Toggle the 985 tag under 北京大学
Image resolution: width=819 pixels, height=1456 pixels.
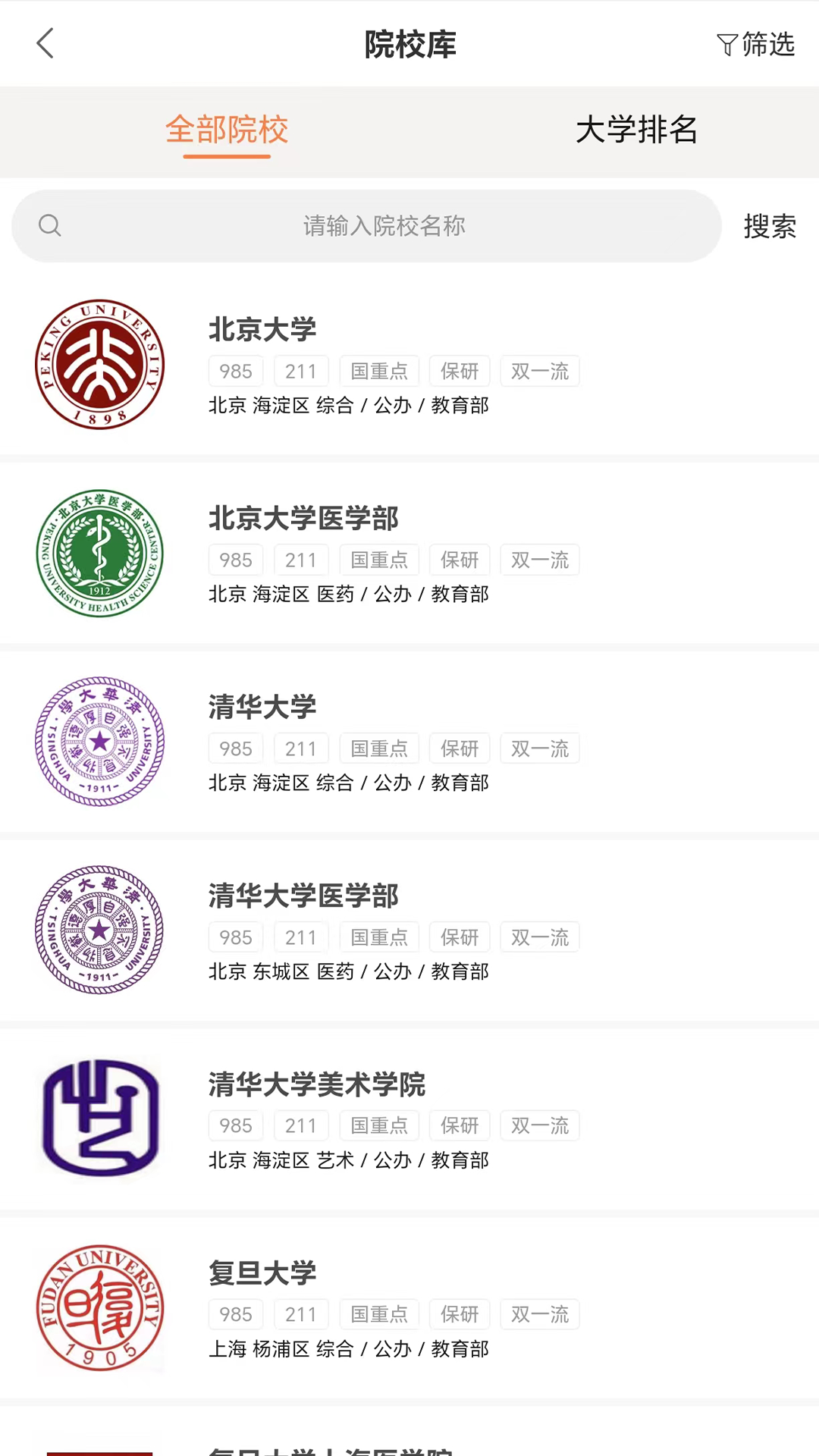[235, 371]
